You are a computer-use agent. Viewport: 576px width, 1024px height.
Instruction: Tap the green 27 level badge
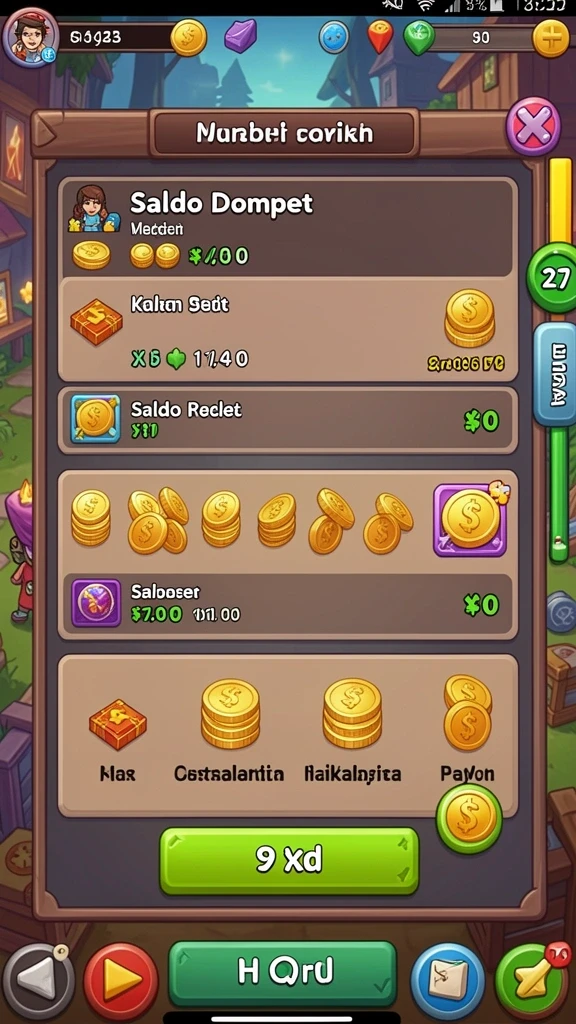coord(554,278)
